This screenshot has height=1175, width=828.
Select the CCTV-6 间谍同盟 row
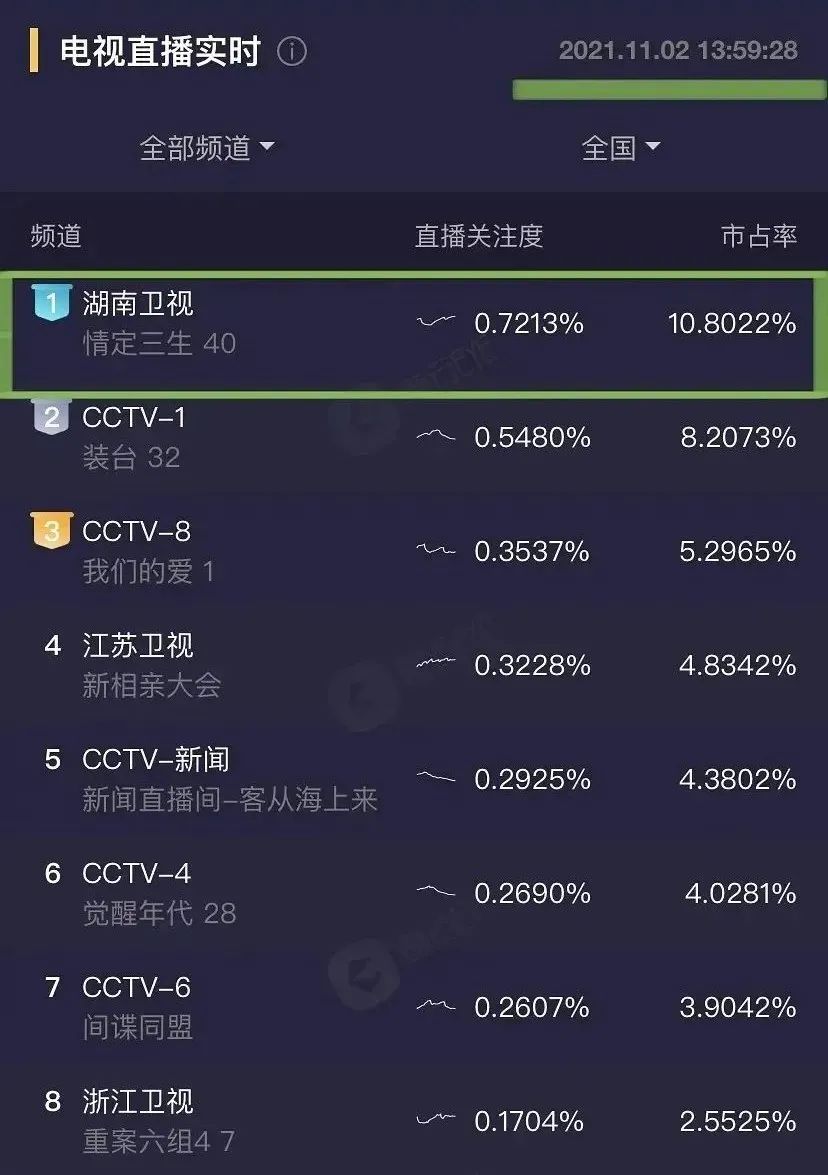(414, 1007)
